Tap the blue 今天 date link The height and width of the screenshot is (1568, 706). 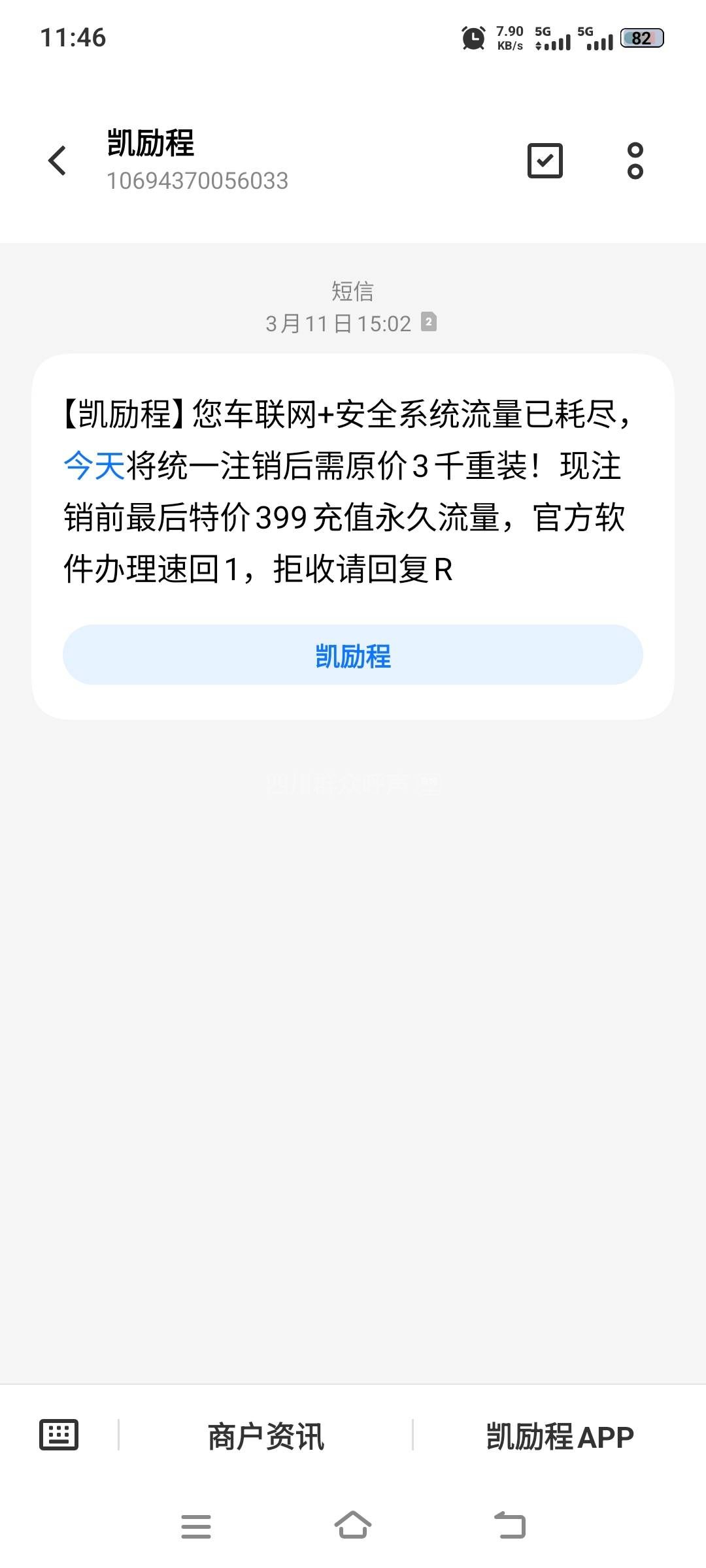(x=94, y=466)
